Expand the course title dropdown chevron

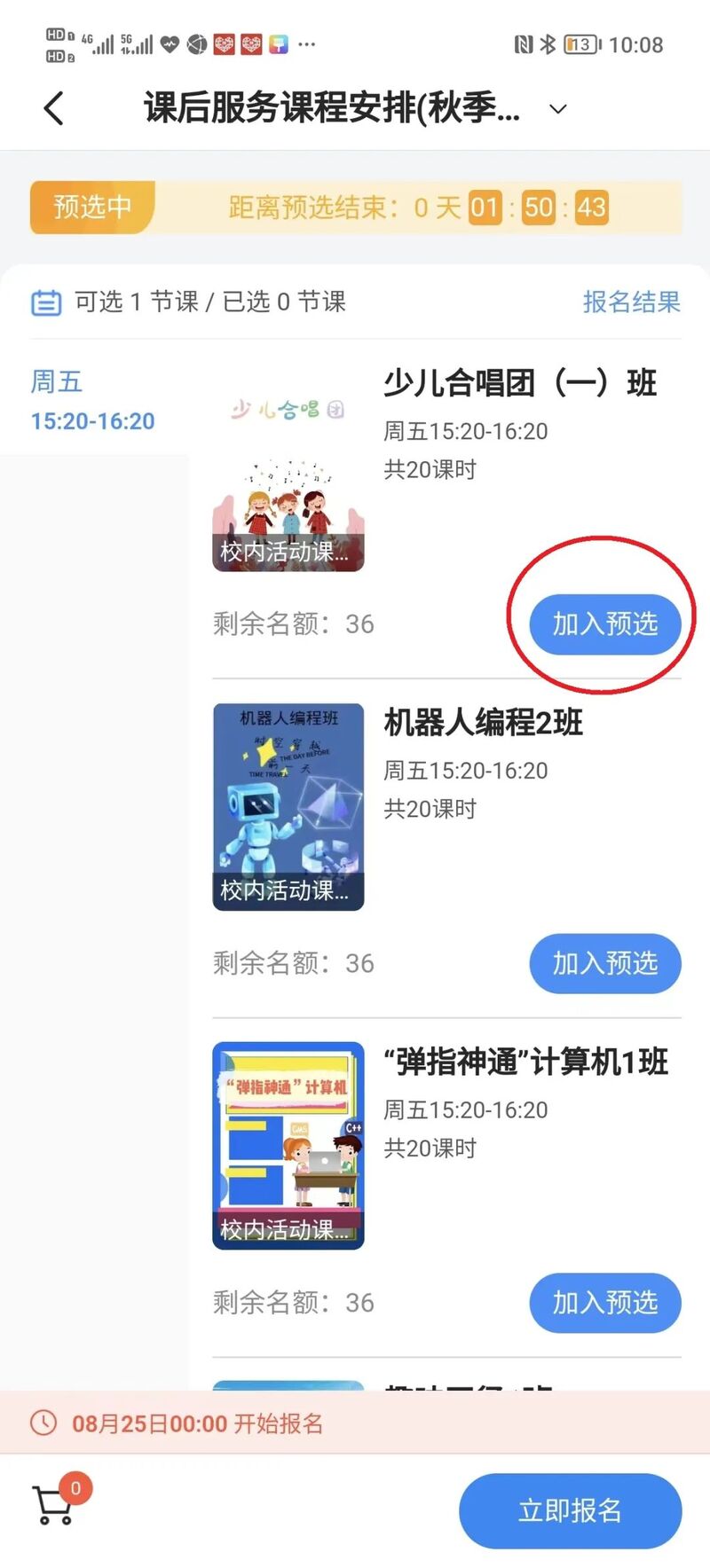(557, 109)
